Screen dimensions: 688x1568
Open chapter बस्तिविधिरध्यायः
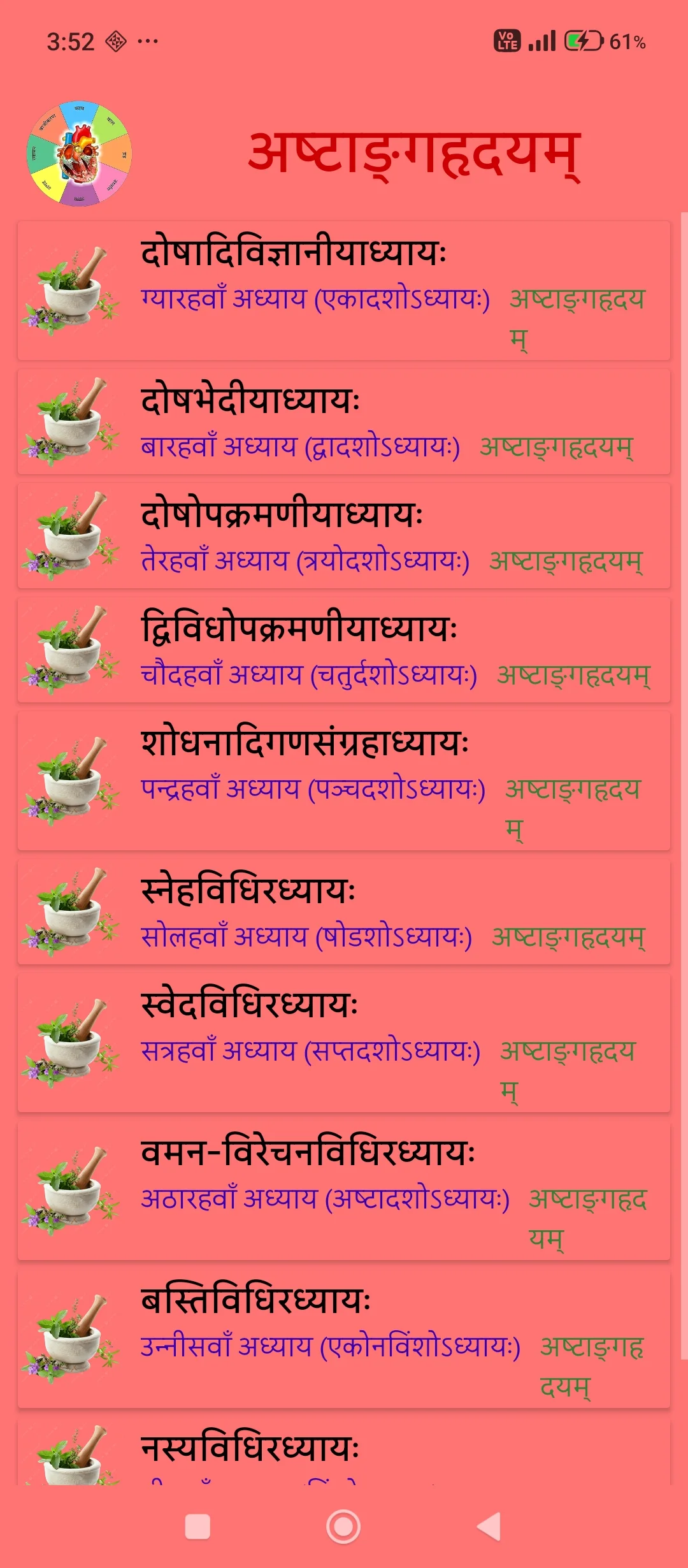344,1339
